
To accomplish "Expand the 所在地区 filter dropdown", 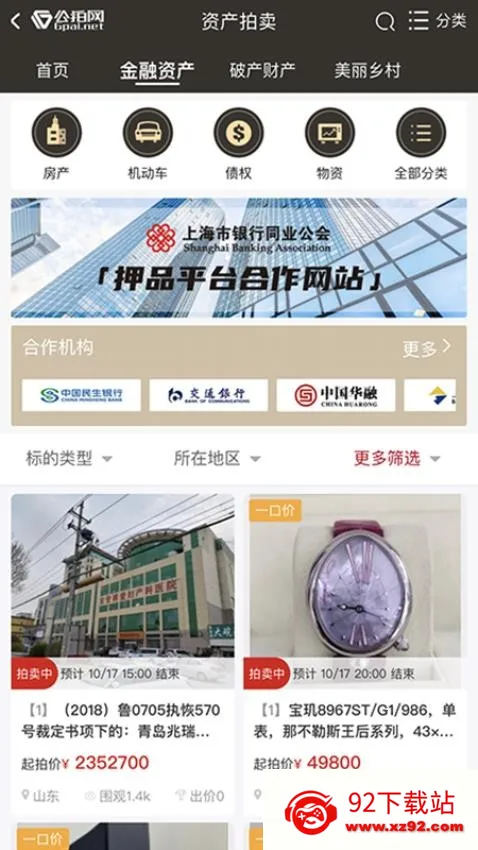I will click(217, 459).
